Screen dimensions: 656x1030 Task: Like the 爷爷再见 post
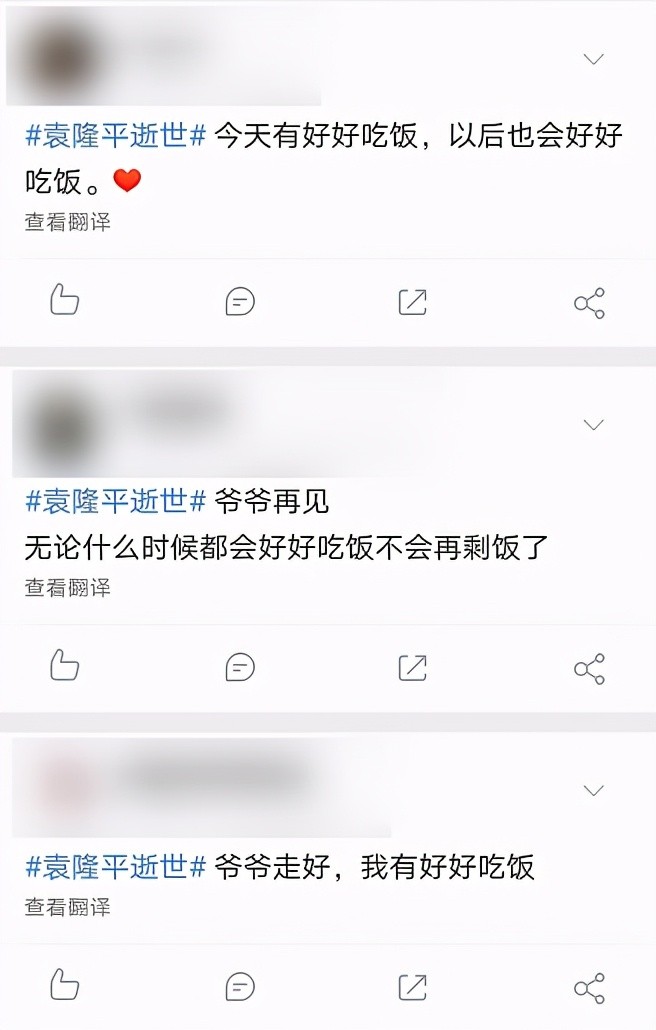pos(65,666)
